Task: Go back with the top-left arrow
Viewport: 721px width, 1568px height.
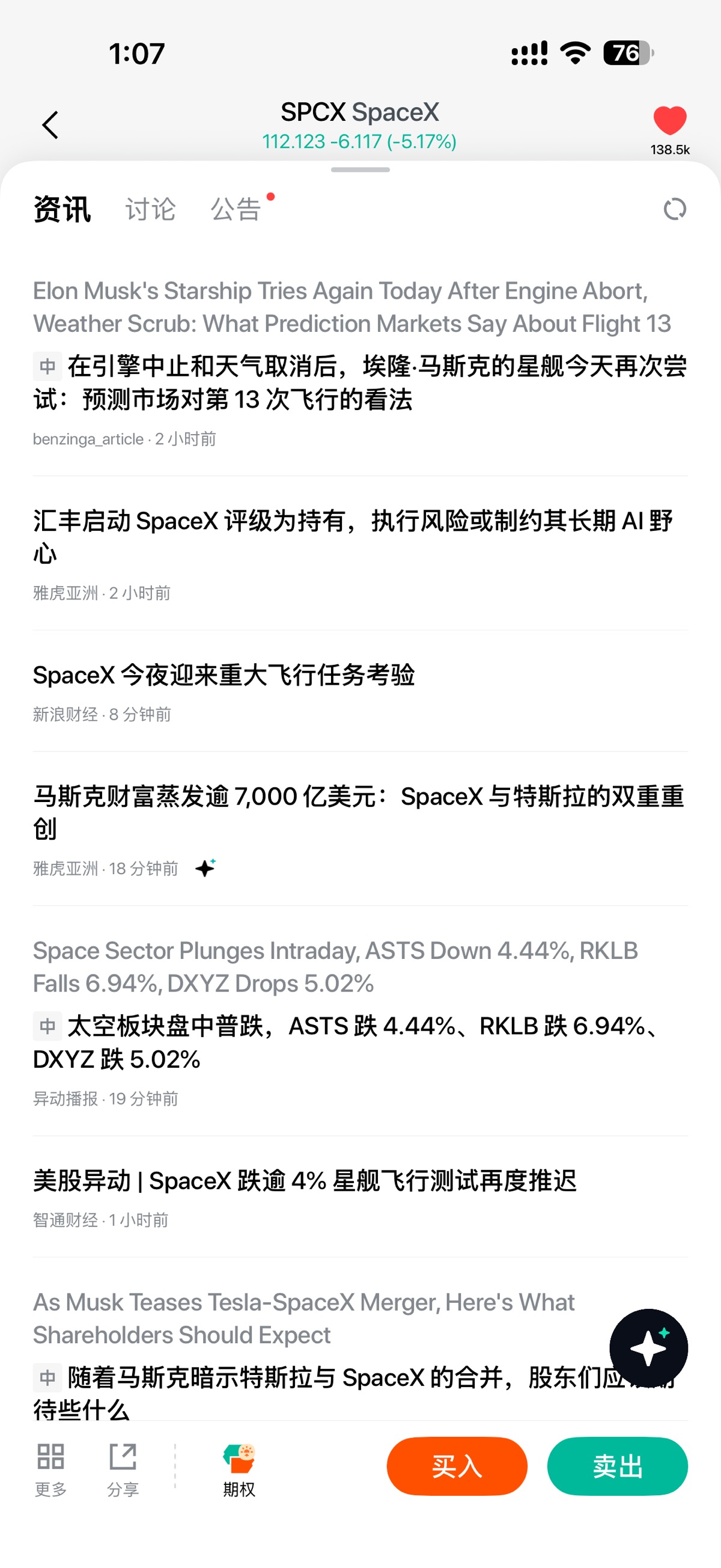Action: point(50,125)
